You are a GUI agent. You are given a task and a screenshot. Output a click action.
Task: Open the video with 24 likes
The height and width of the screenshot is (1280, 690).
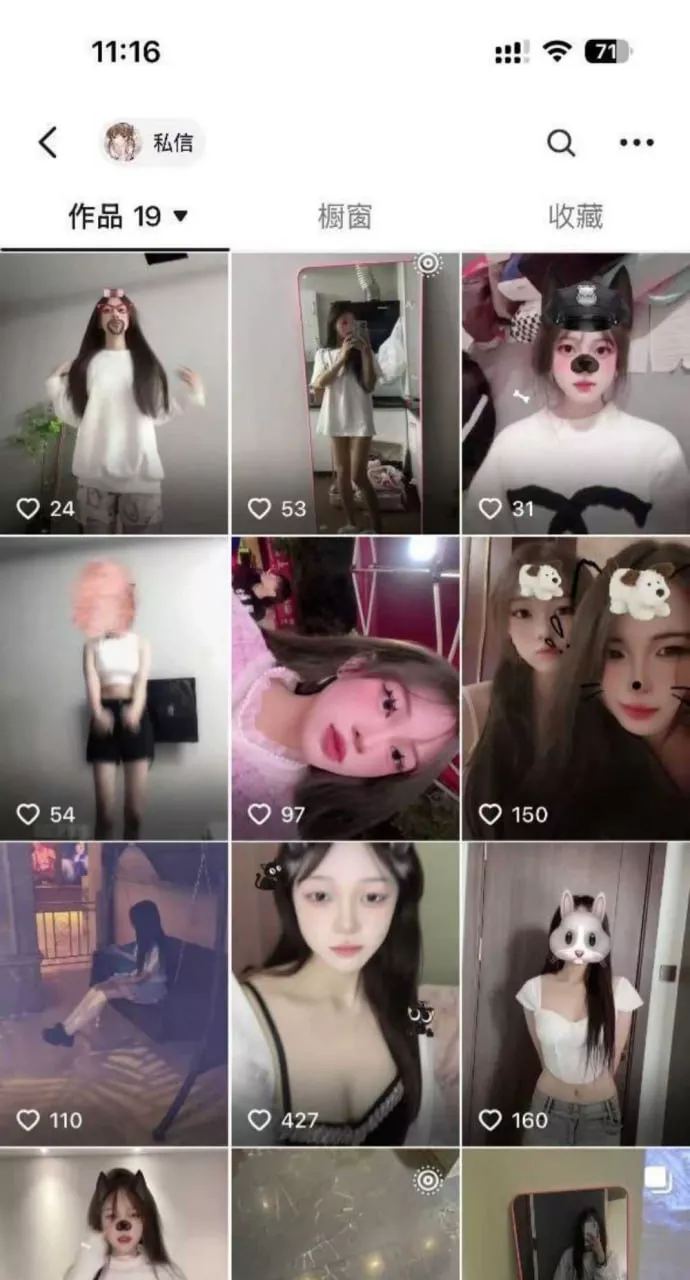coord(114,392)
